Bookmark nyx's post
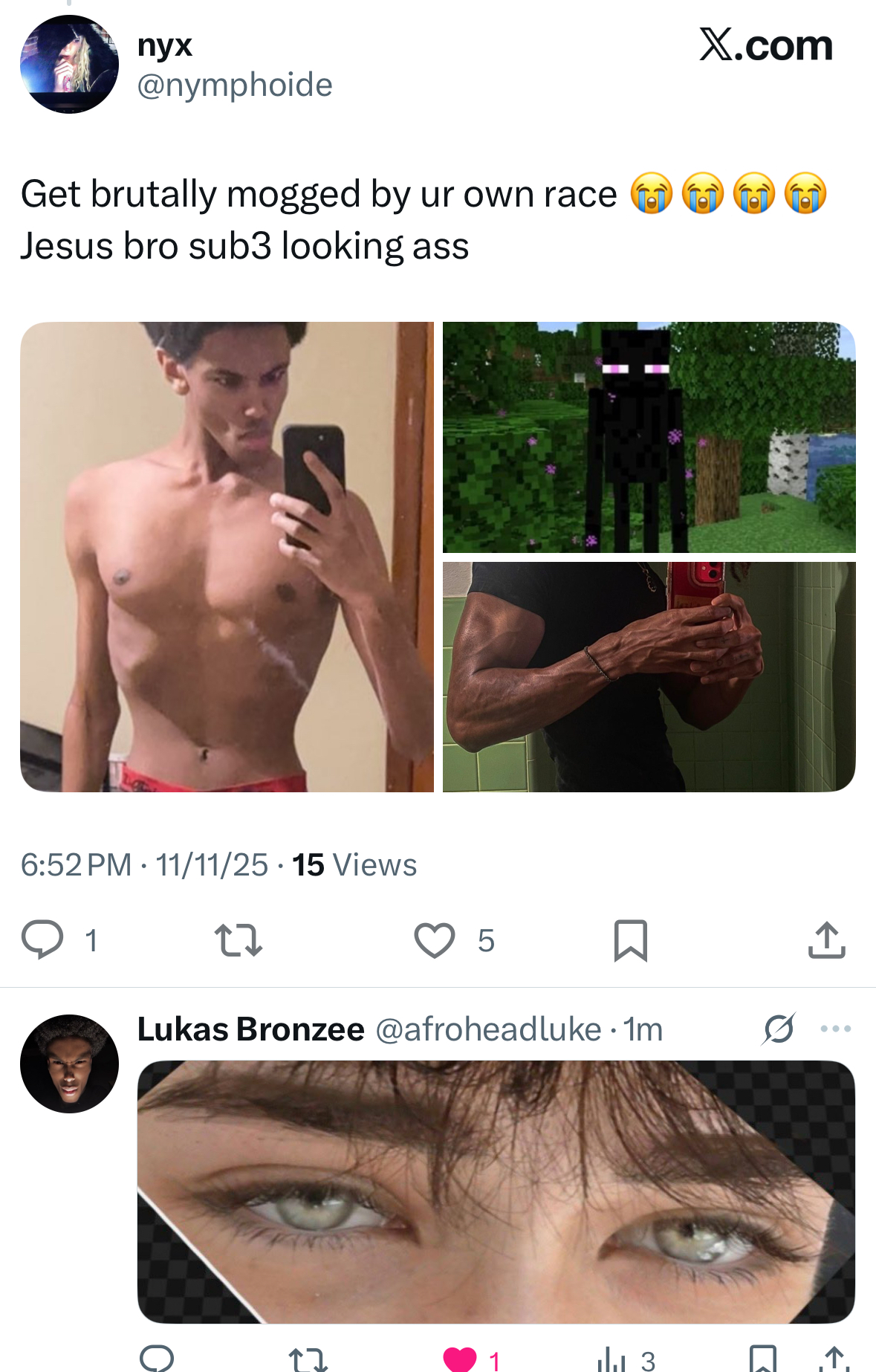This screenshot has height=1372, width=876. [630, 940]
